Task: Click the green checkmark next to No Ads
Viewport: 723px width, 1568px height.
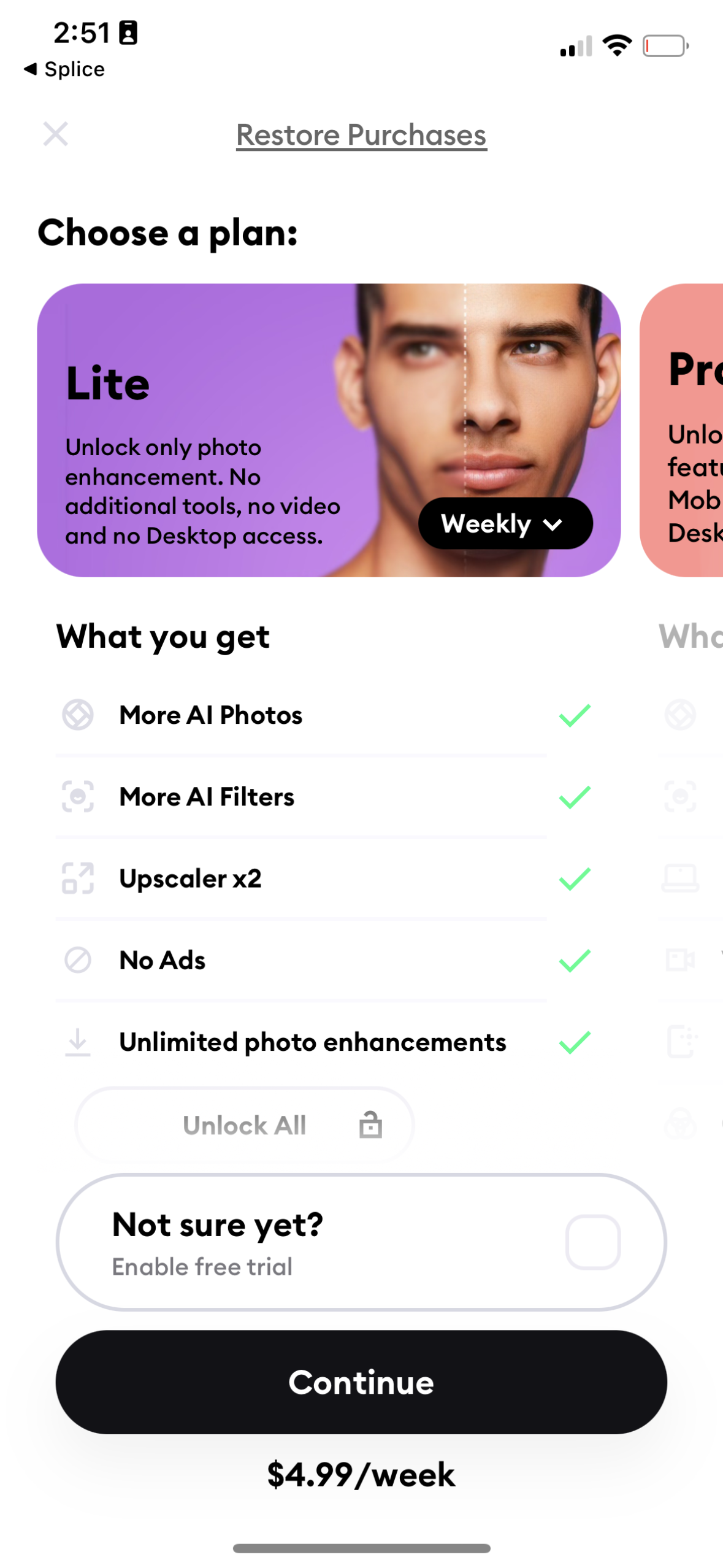Action: tap(574, 959)
